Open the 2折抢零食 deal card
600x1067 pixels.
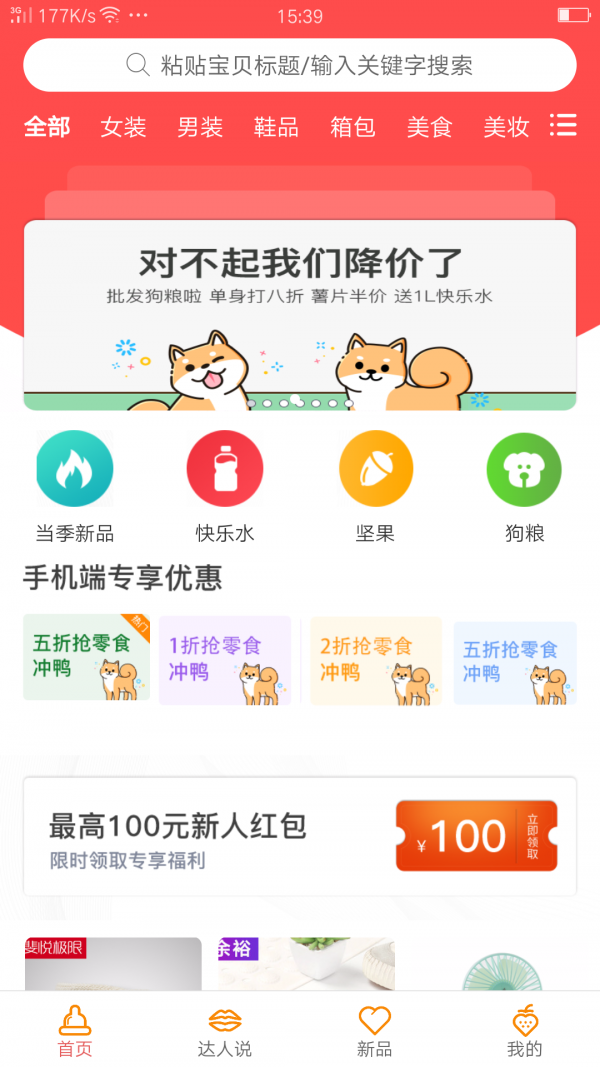[375, 660]
